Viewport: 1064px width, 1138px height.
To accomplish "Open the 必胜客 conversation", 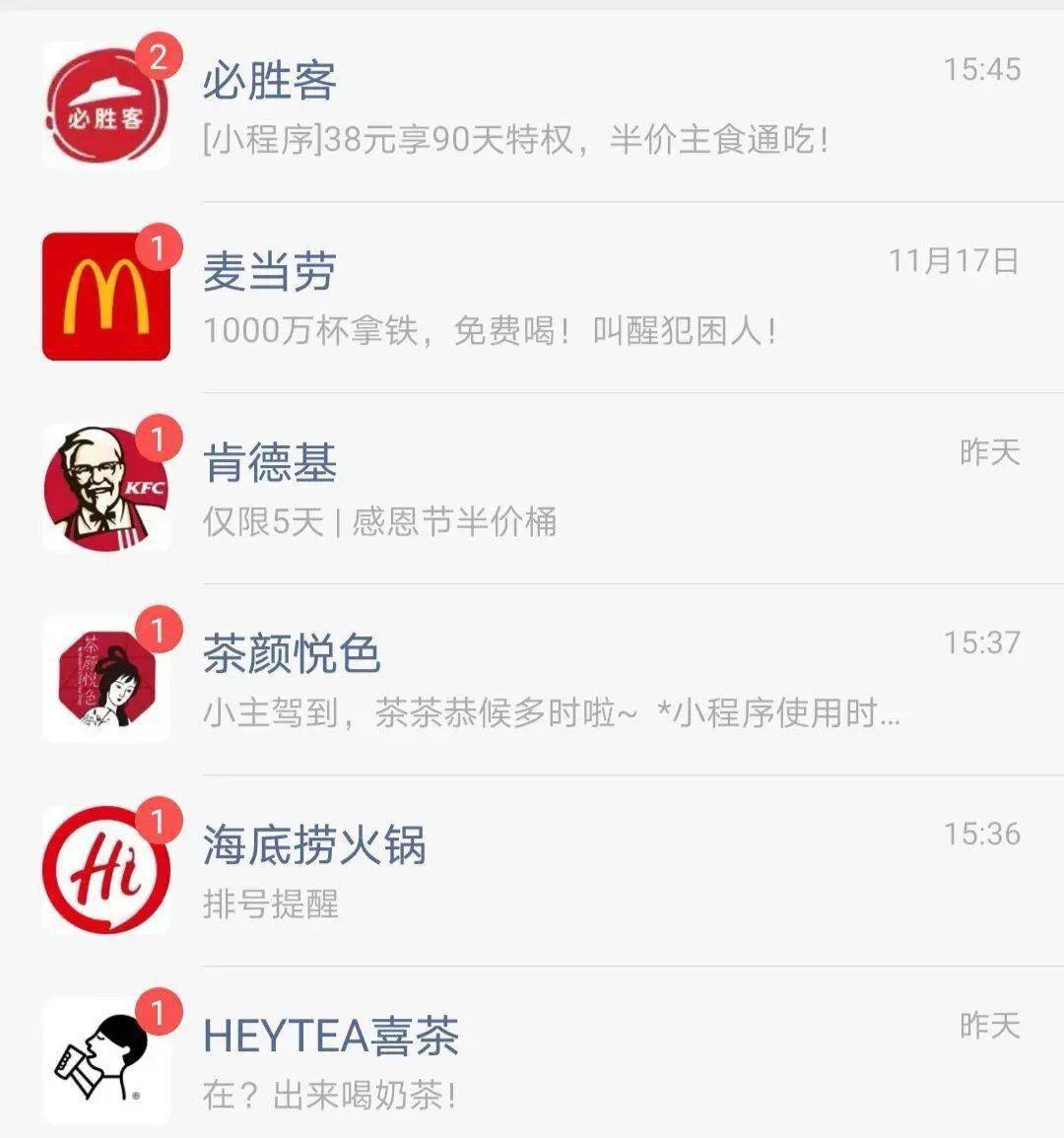I will coord(532,106).
